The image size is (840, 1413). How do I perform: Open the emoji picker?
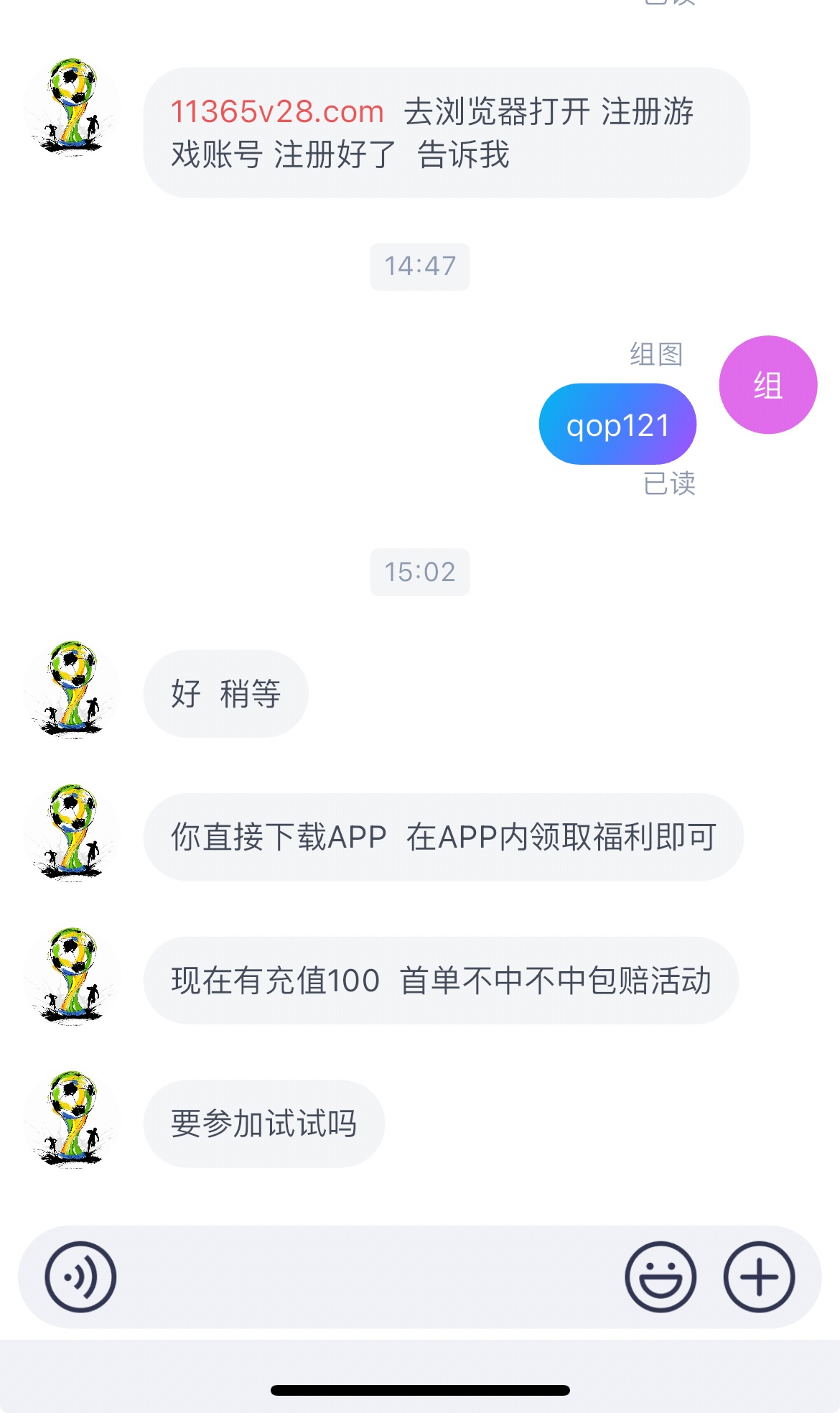tap(660, 1277)
